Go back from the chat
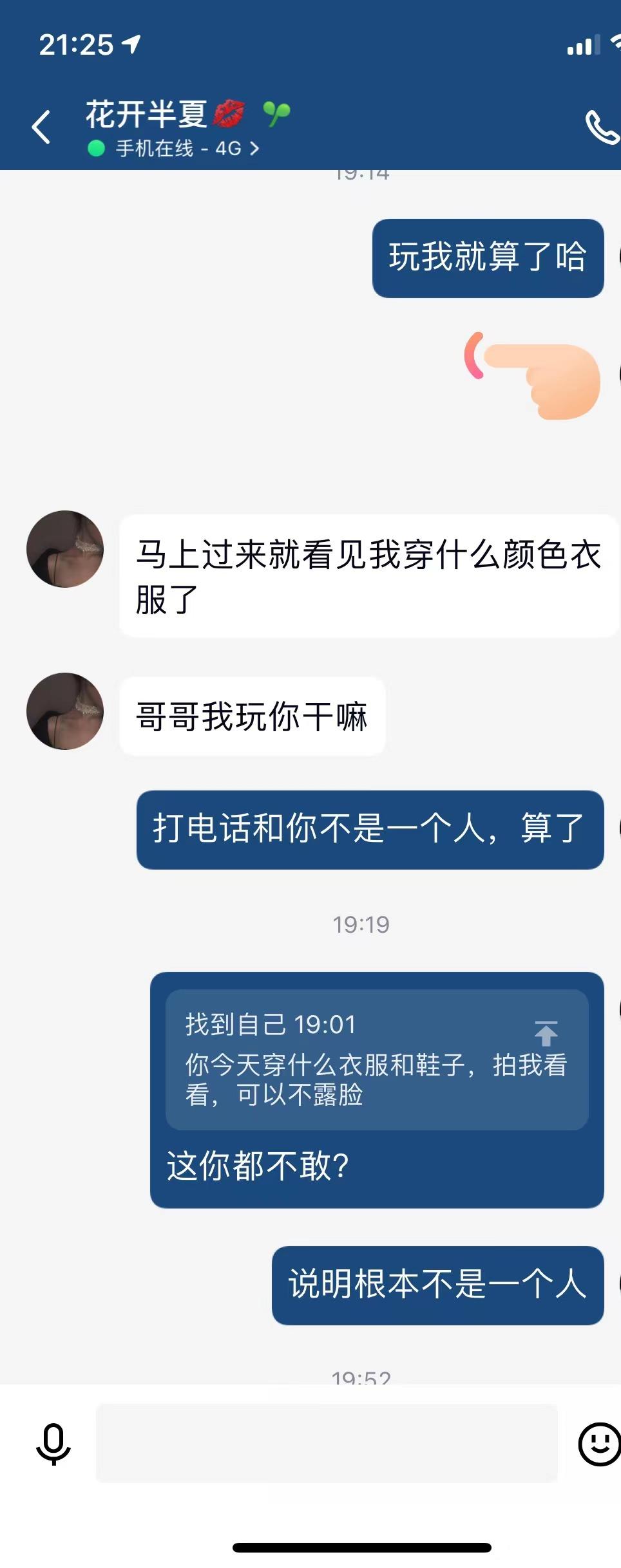 (41, 127)
